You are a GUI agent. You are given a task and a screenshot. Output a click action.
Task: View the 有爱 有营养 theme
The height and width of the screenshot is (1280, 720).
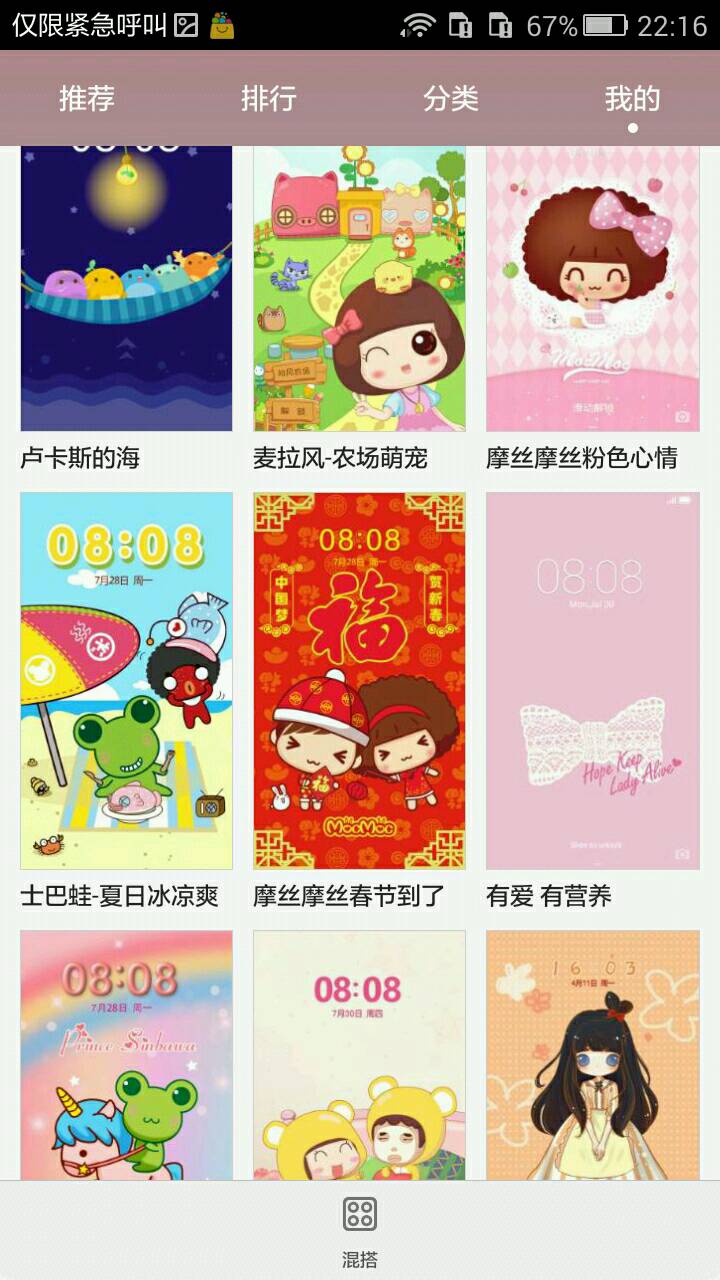point(593,680)
